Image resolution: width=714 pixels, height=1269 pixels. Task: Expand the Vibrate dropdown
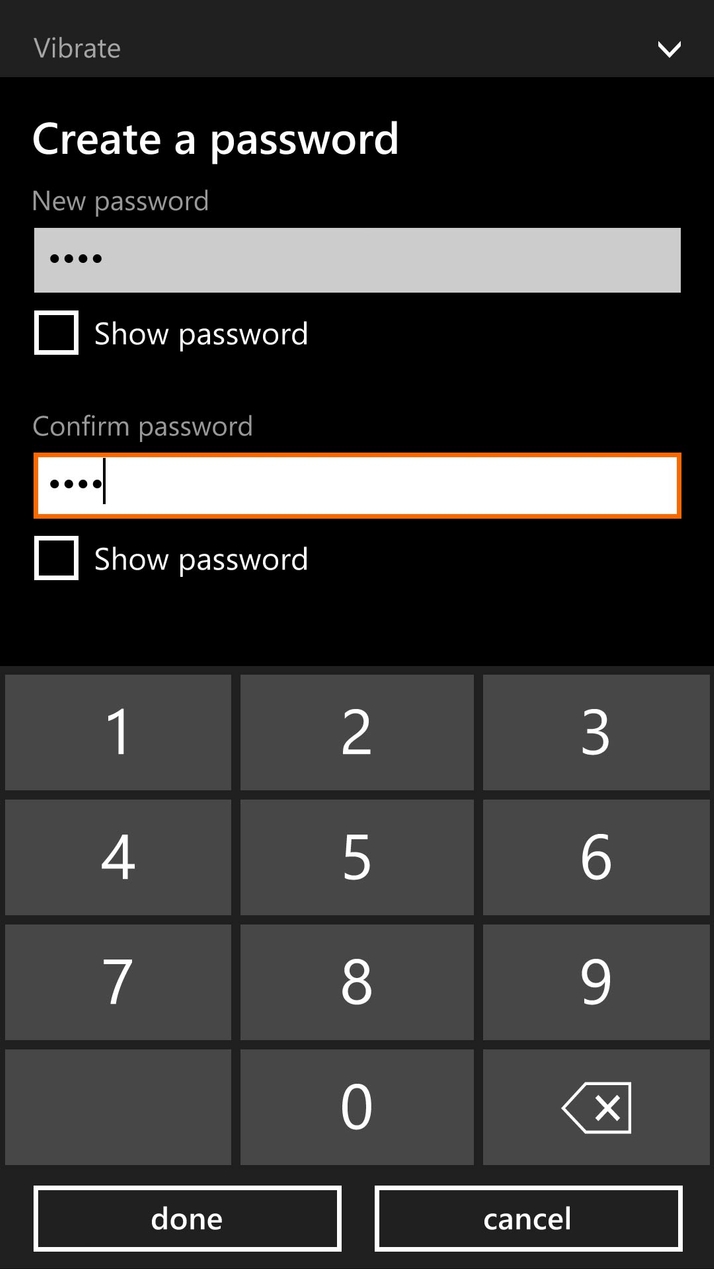(668, 48)
